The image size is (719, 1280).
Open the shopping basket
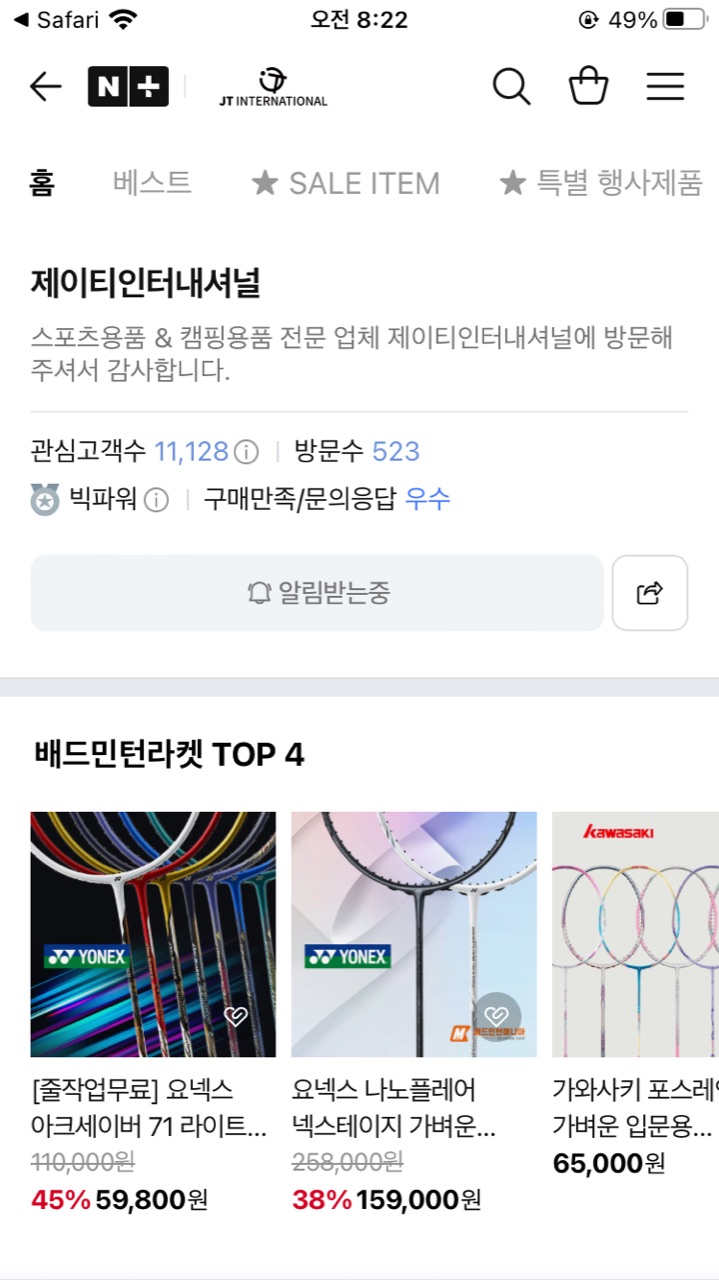(x=588, y=87)
